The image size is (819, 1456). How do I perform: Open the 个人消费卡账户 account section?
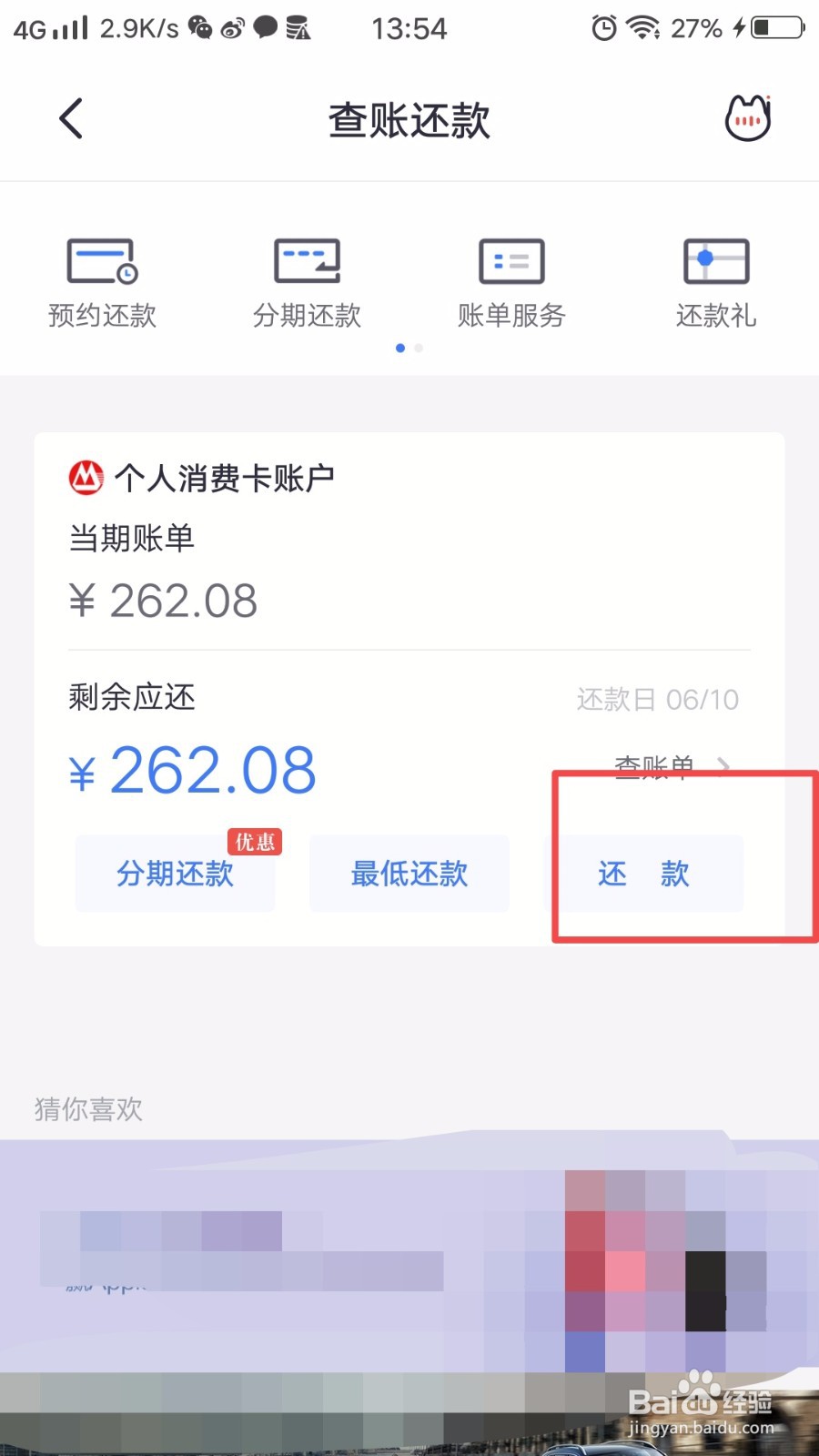226,477
